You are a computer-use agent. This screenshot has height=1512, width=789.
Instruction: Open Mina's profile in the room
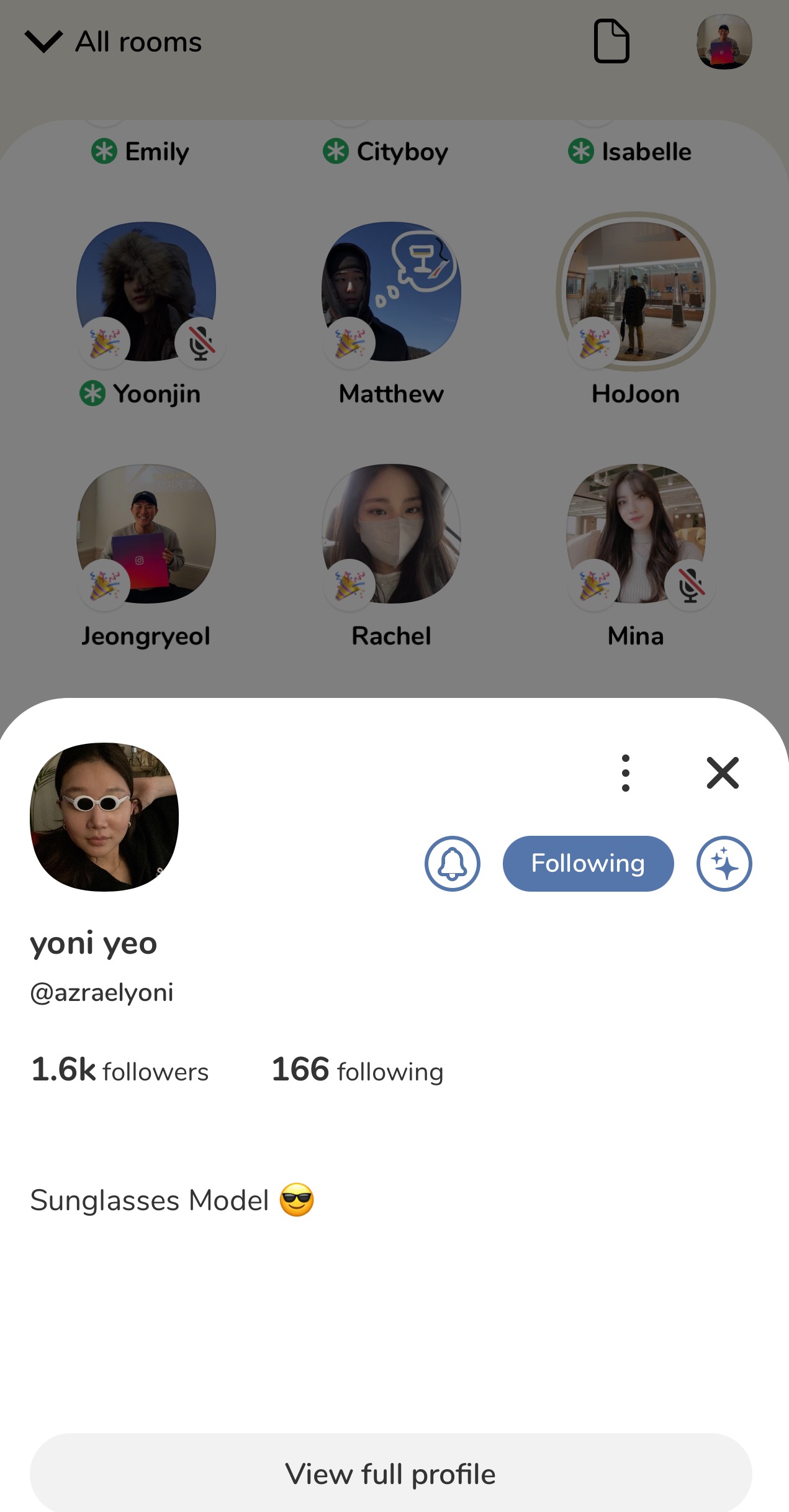tap(636, 534)
